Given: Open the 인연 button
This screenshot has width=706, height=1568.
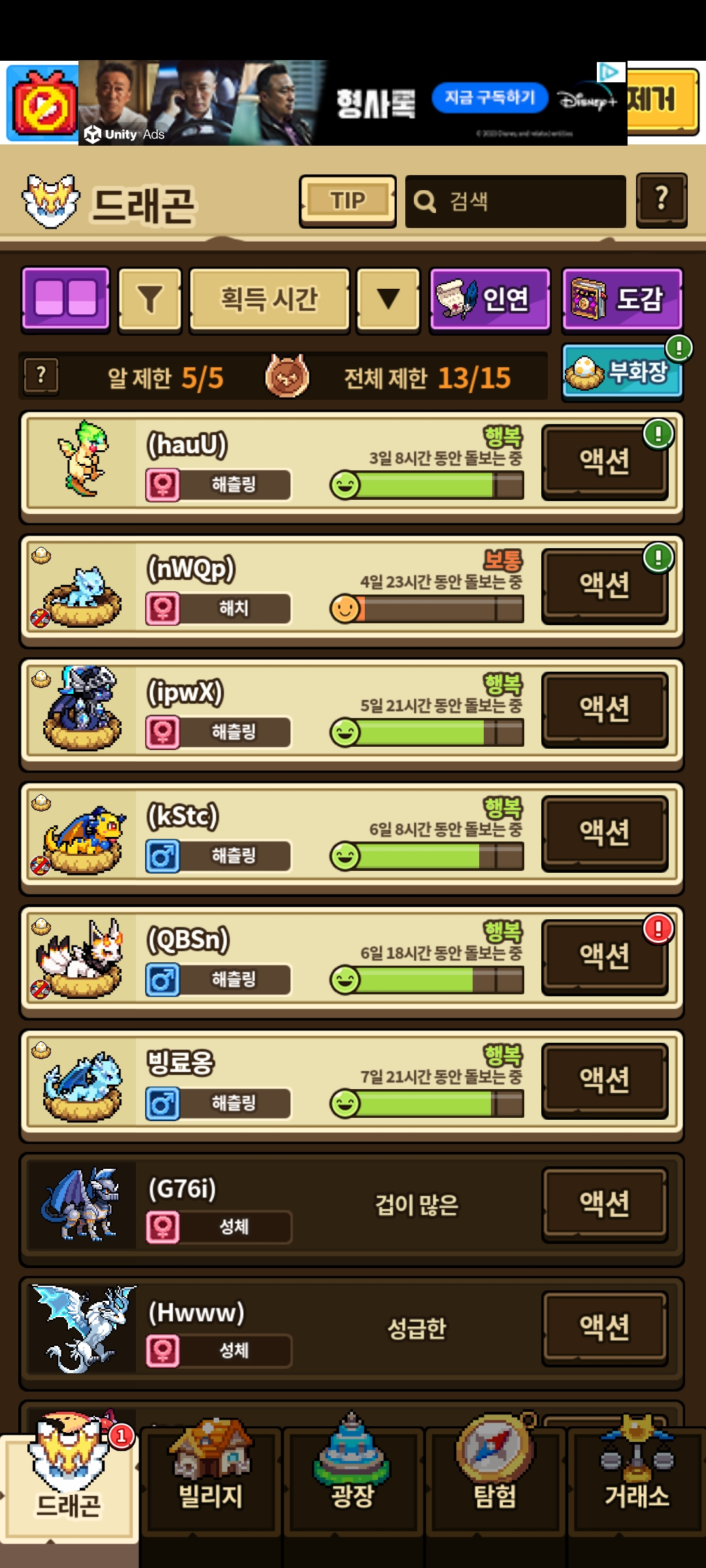Looking at the screenshot, I should click(x=490, y=299).
